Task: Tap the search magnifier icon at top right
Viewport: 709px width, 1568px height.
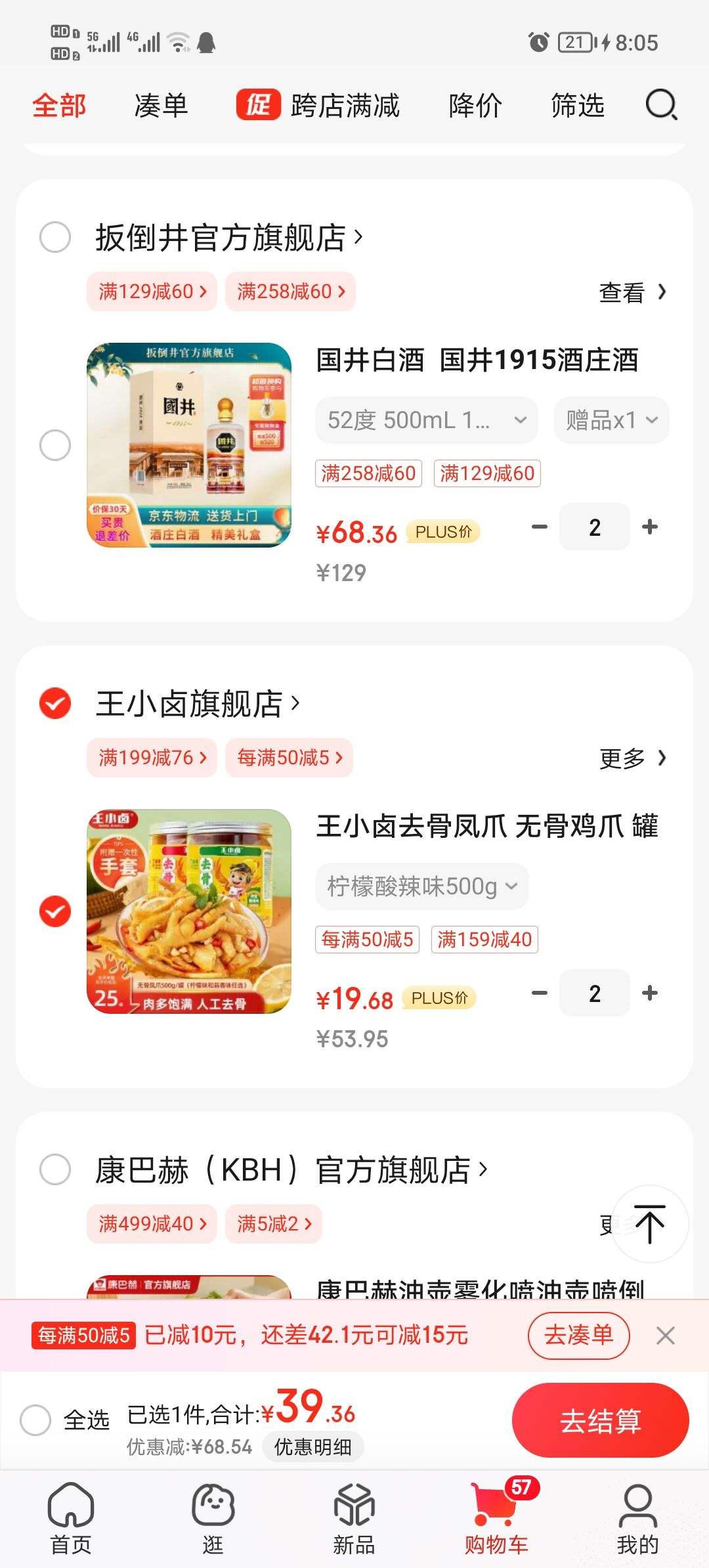Action: 661,106
